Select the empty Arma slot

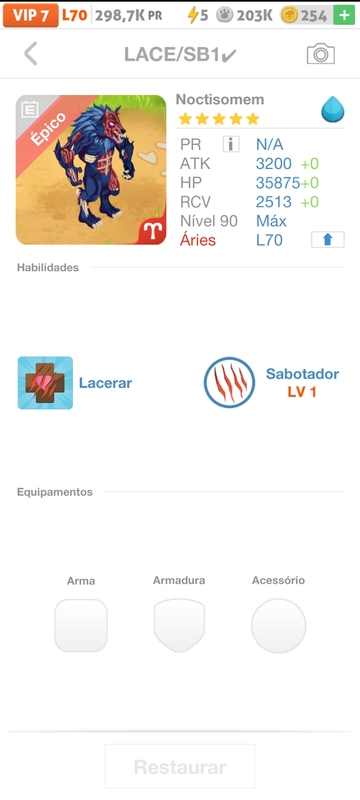[x=81, y=625]
